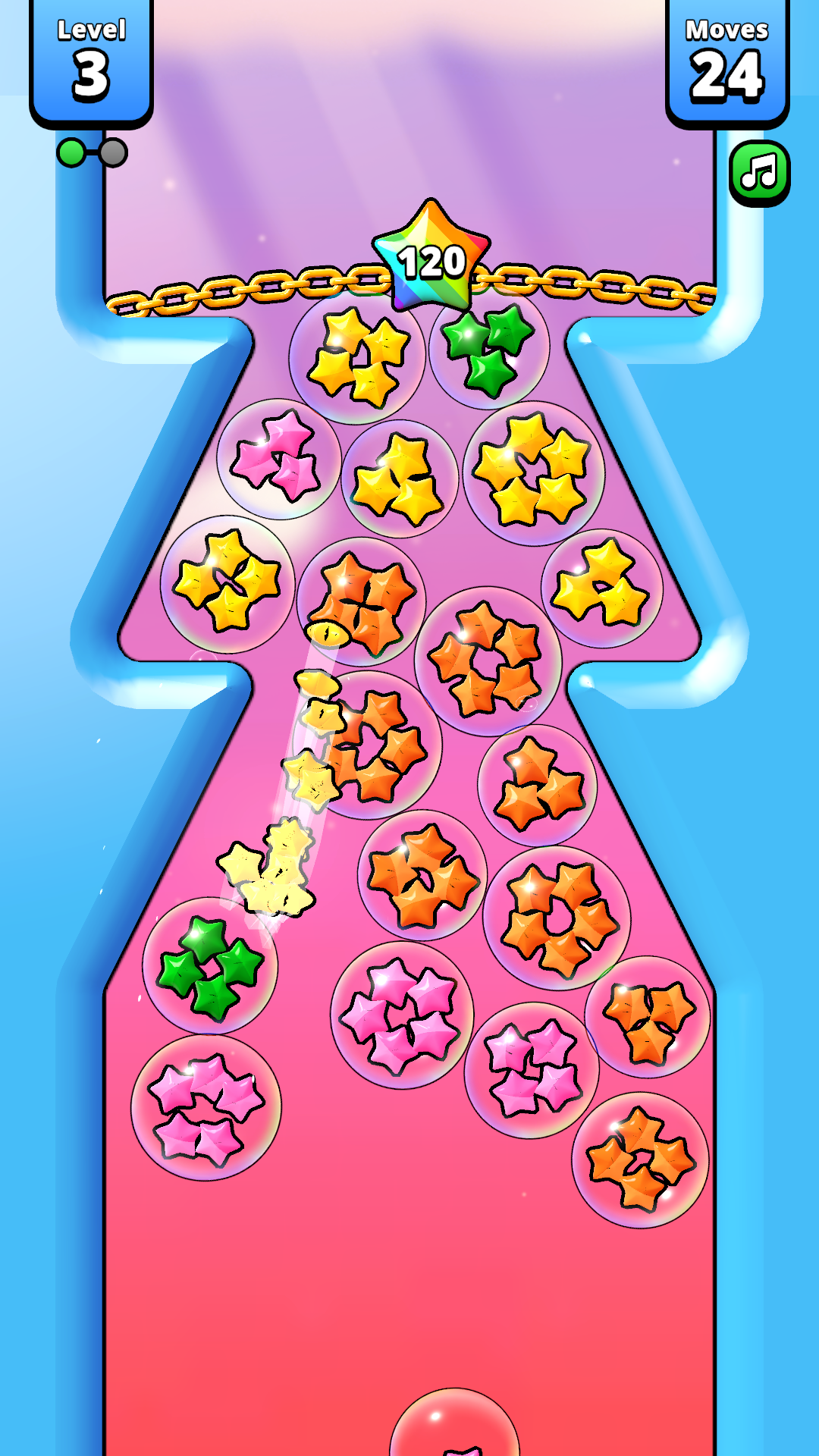Pop the yellow bubble containing five stars
819x1456 pixels.
pyautogui.click(x=533, y=472)
